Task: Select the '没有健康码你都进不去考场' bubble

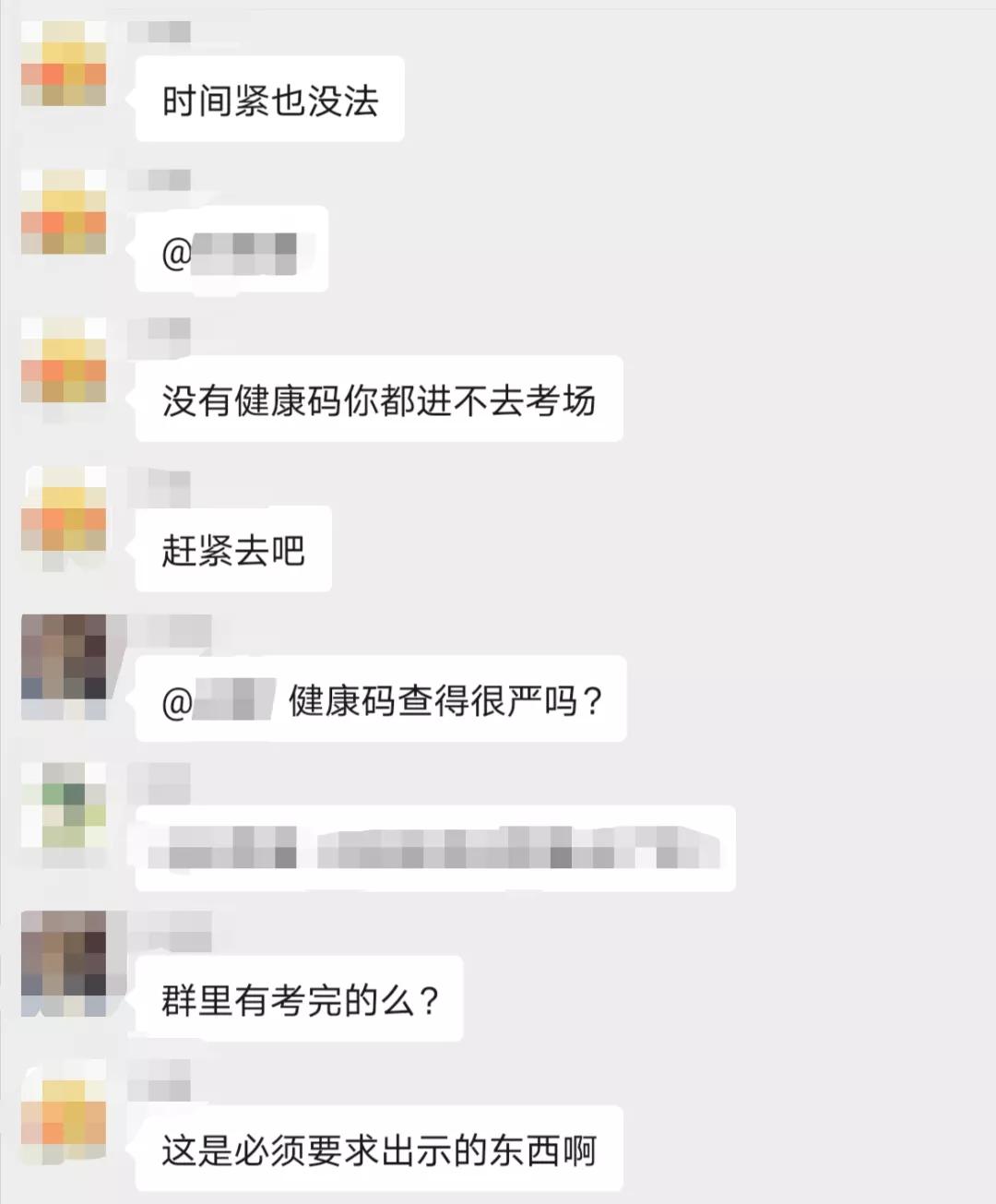Action: tap(379, 399)
